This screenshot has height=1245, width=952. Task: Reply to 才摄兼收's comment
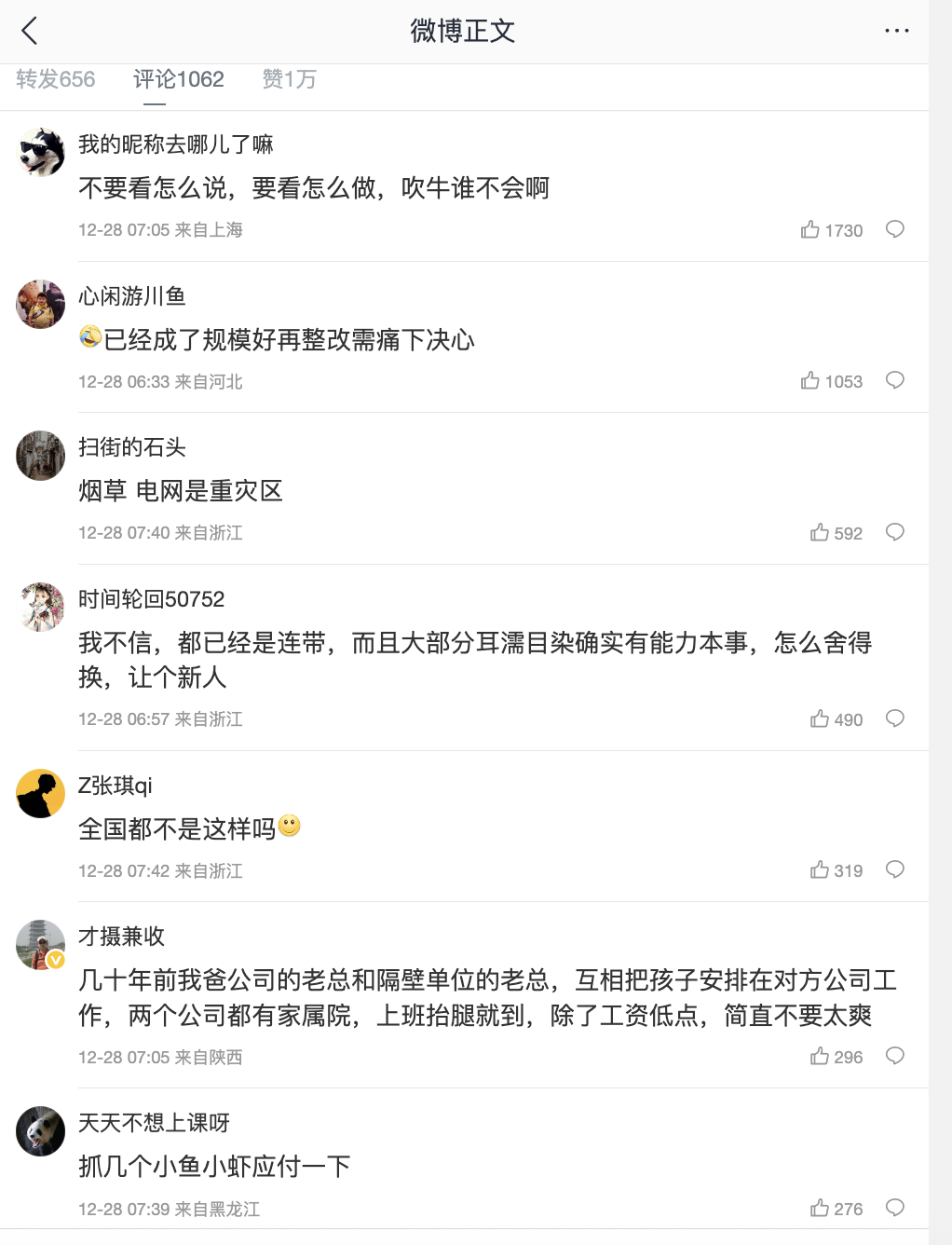tap(894, 1057)
